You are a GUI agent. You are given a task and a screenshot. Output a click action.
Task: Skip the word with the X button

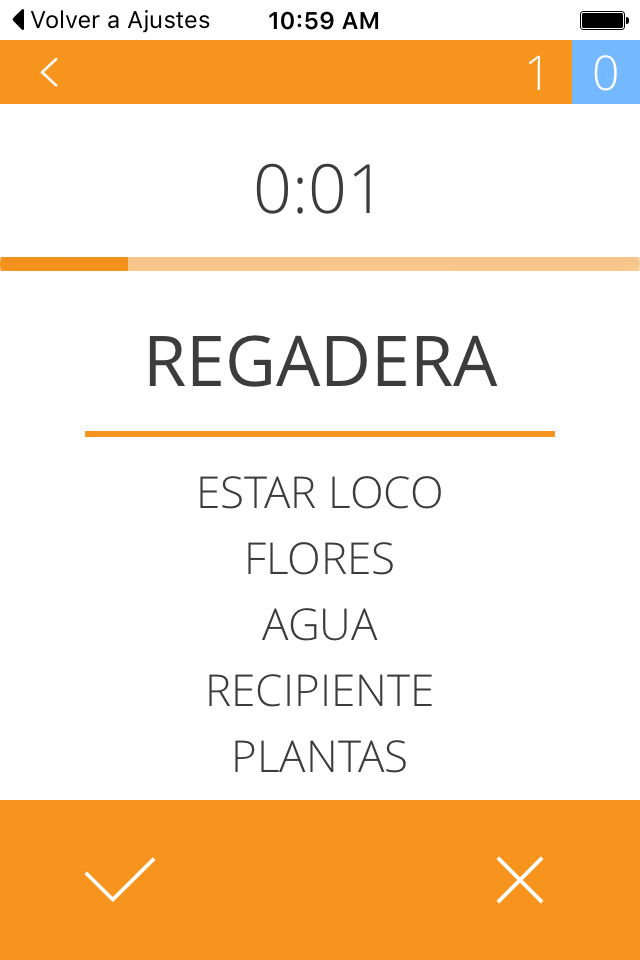(519, 879)
